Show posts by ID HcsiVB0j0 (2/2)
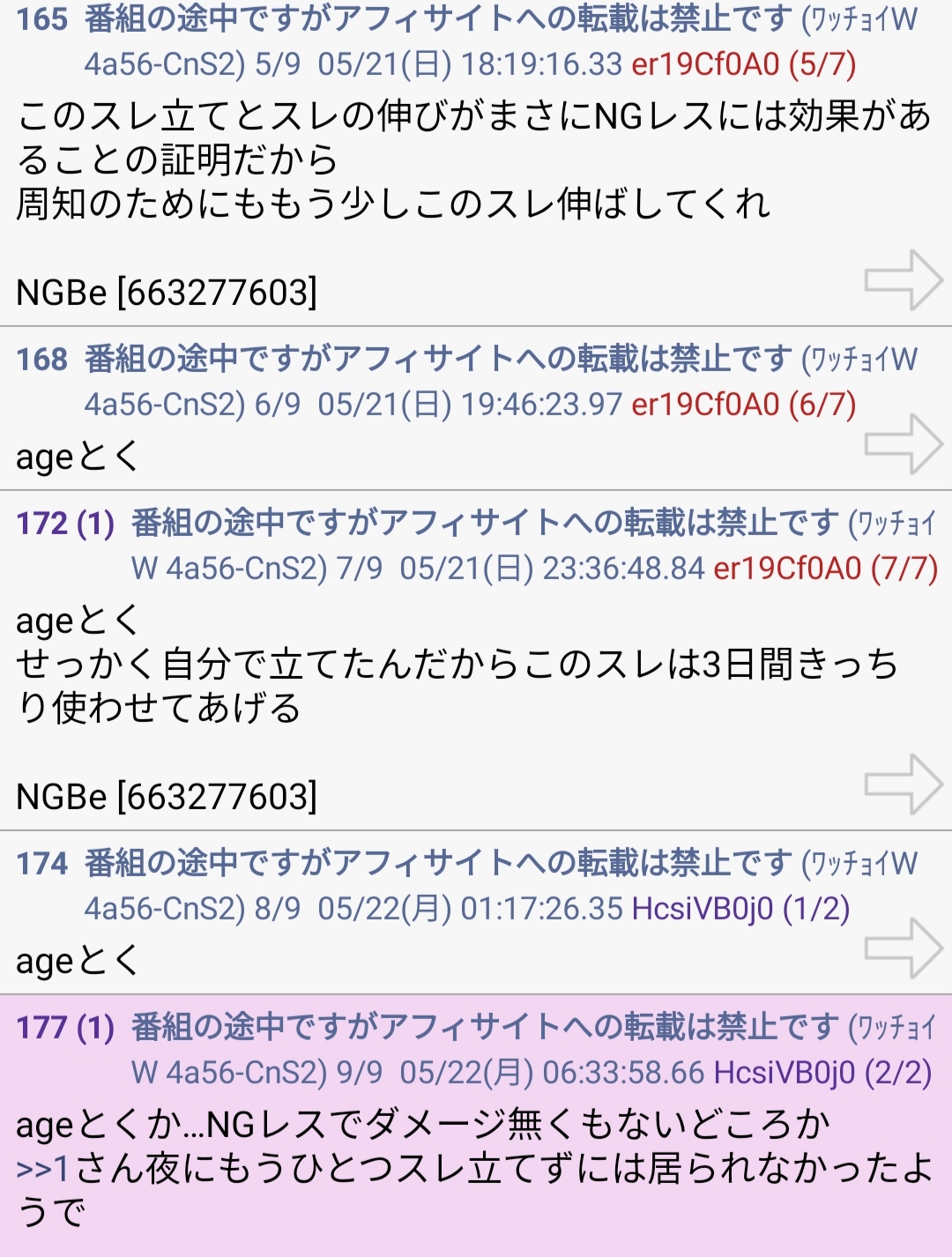 pyautogui.click(x=822, y=1073)
